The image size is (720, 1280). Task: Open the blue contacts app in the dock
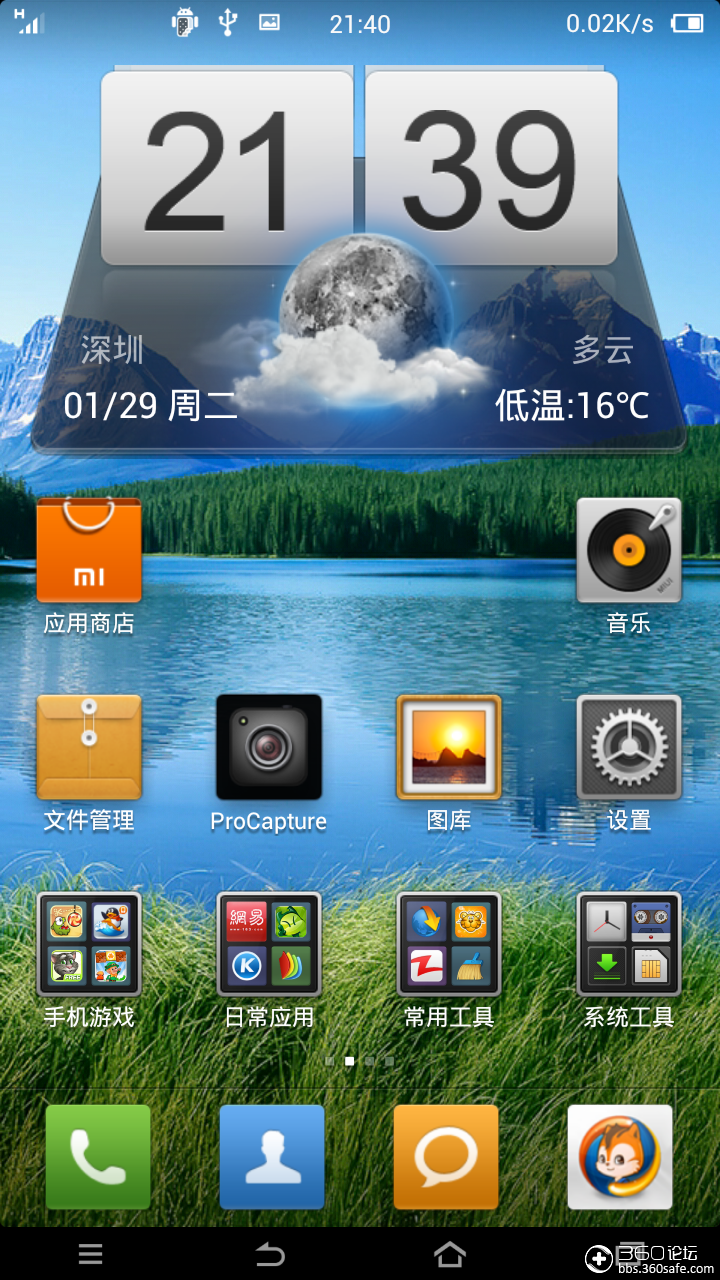click(272, 1157)
